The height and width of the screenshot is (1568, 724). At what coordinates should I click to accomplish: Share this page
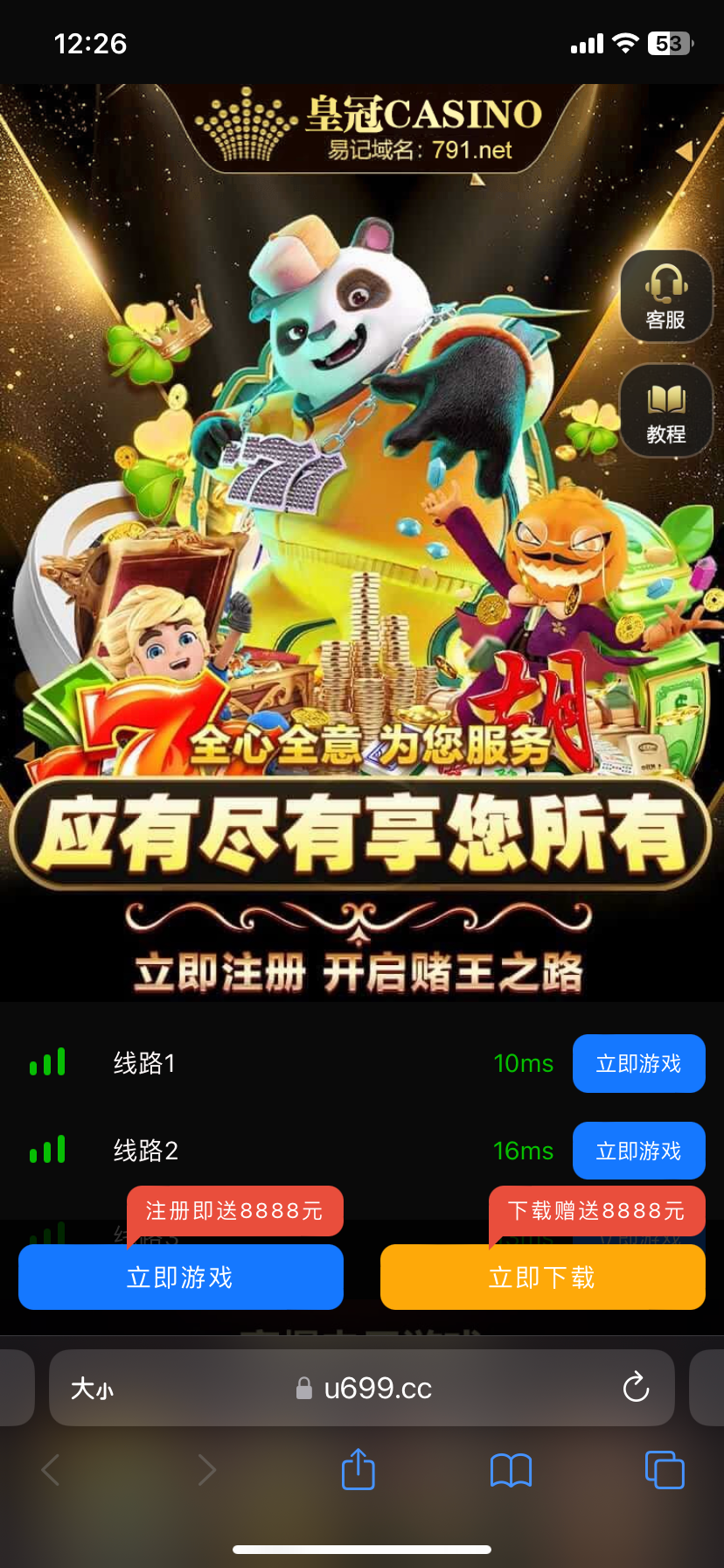(x=358, y=1469)
